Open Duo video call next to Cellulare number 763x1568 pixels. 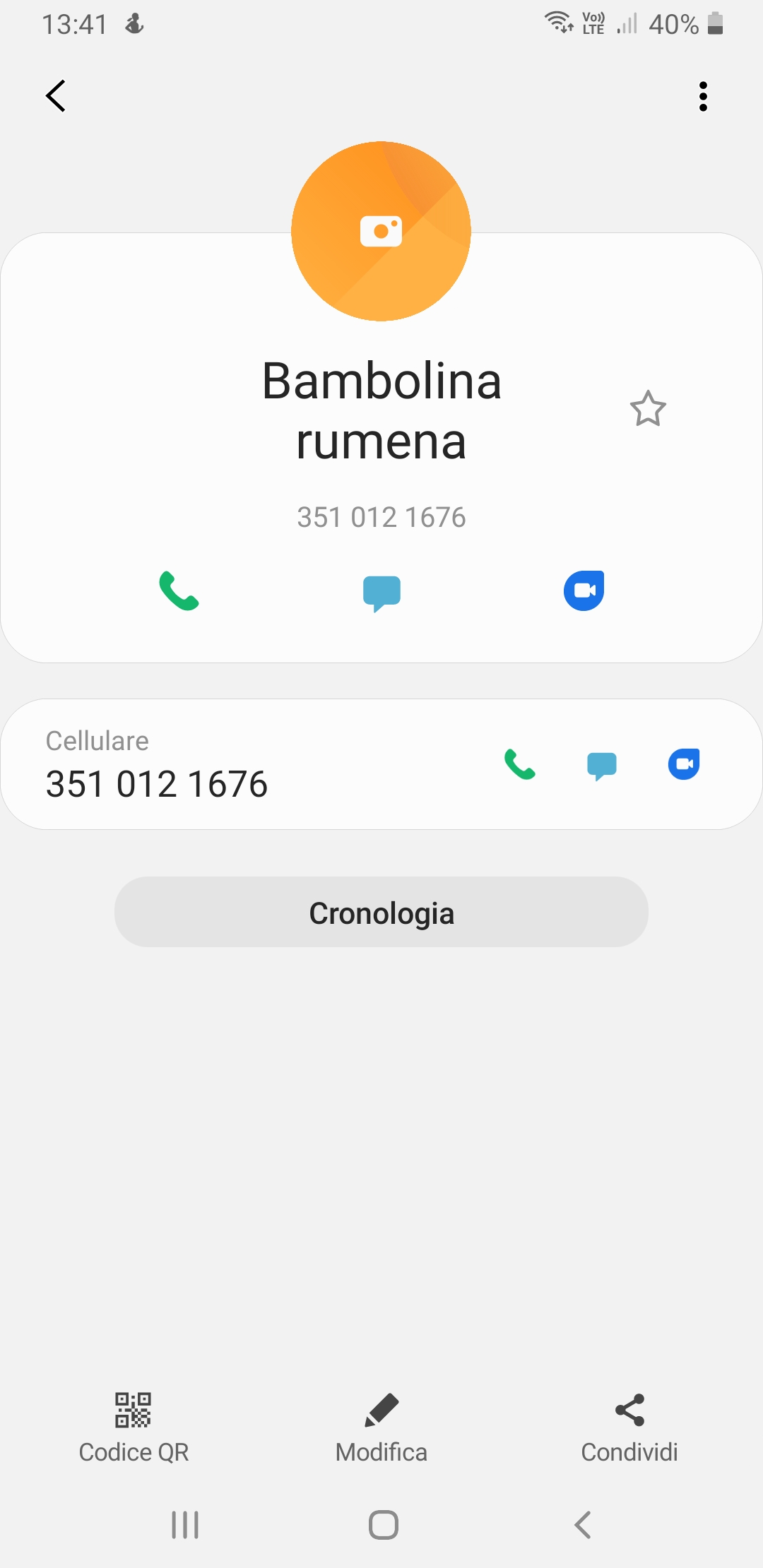click(x=683, y=764)
